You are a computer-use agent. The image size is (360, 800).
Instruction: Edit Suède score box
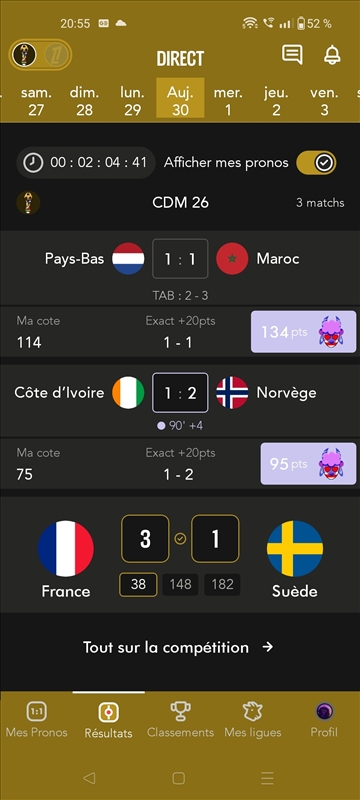(x=215, y=538)
